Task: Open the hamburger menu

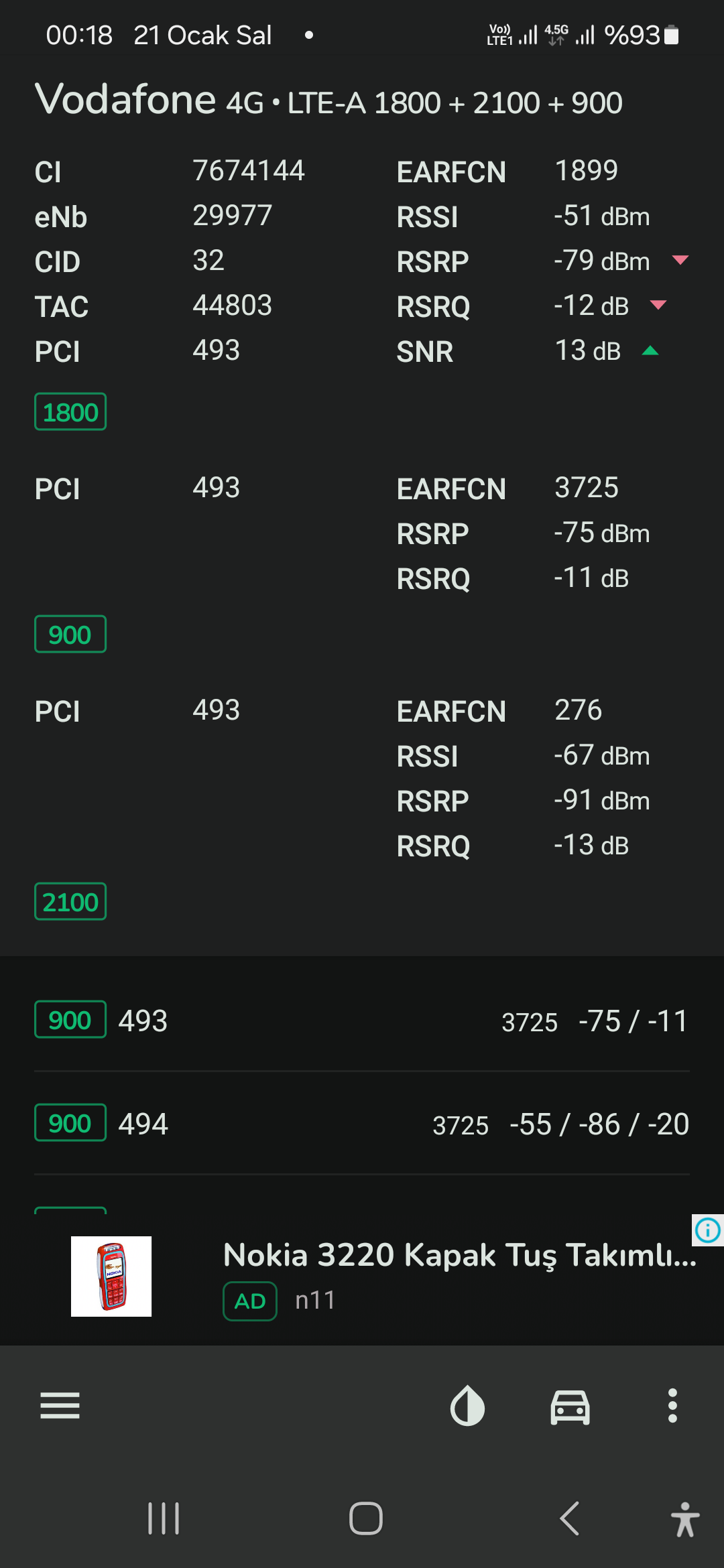Action: pyautogui.click(x=60, y=1405)
